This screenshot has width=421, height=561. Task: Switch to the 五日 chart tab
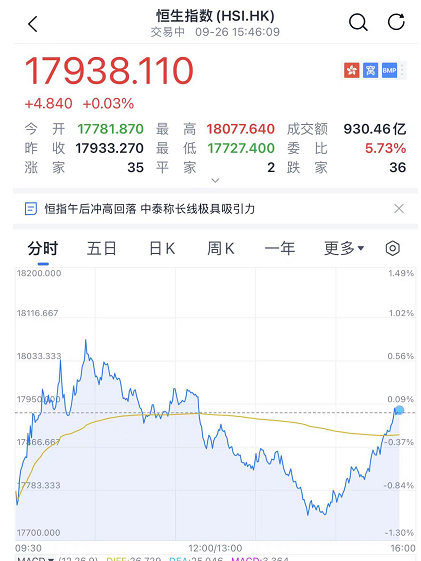click(x=102, y=248)
